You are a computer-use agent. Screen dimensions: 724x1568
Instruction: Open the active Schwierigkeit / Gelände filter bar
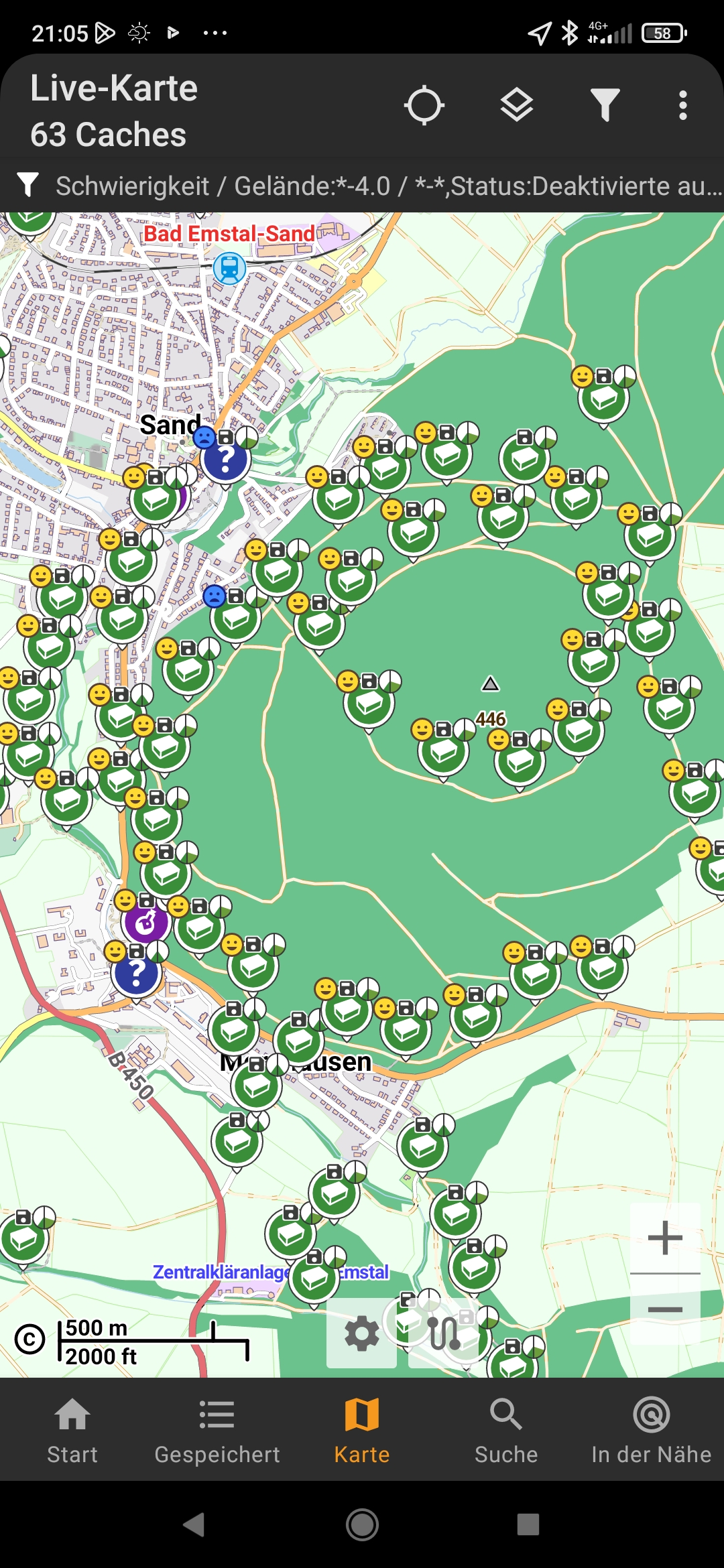[362, 186]
